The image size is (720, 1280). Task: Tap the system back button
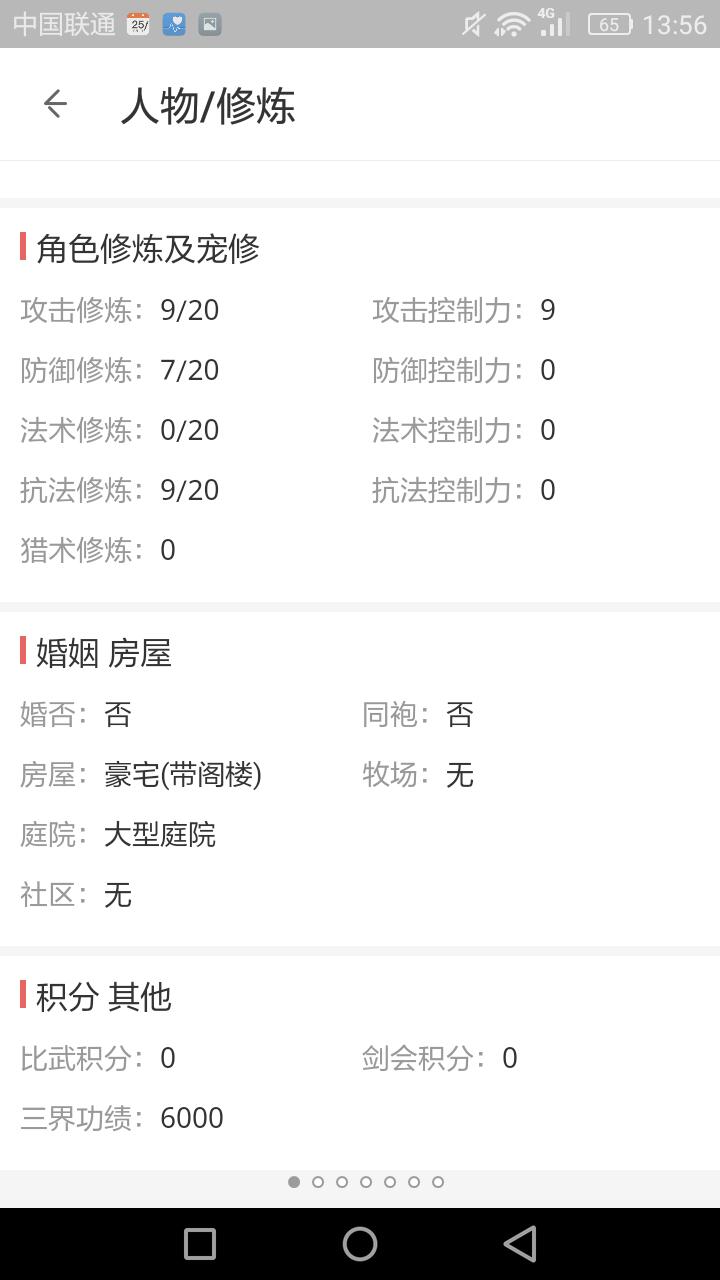point(520,1243)
